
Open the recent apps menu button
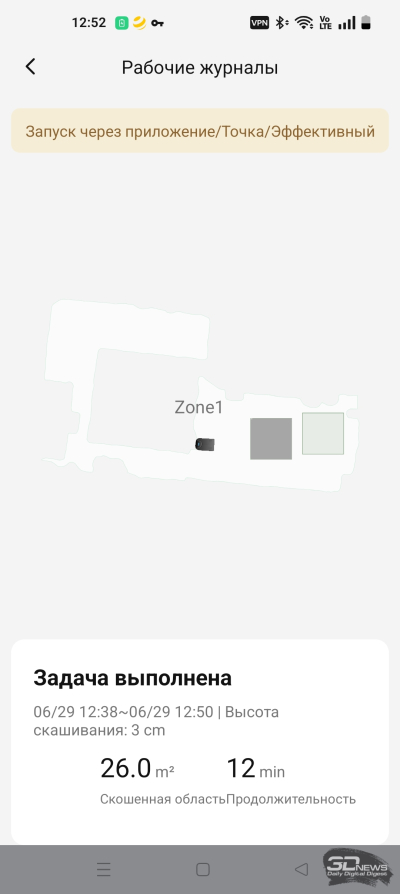[104, 869]
